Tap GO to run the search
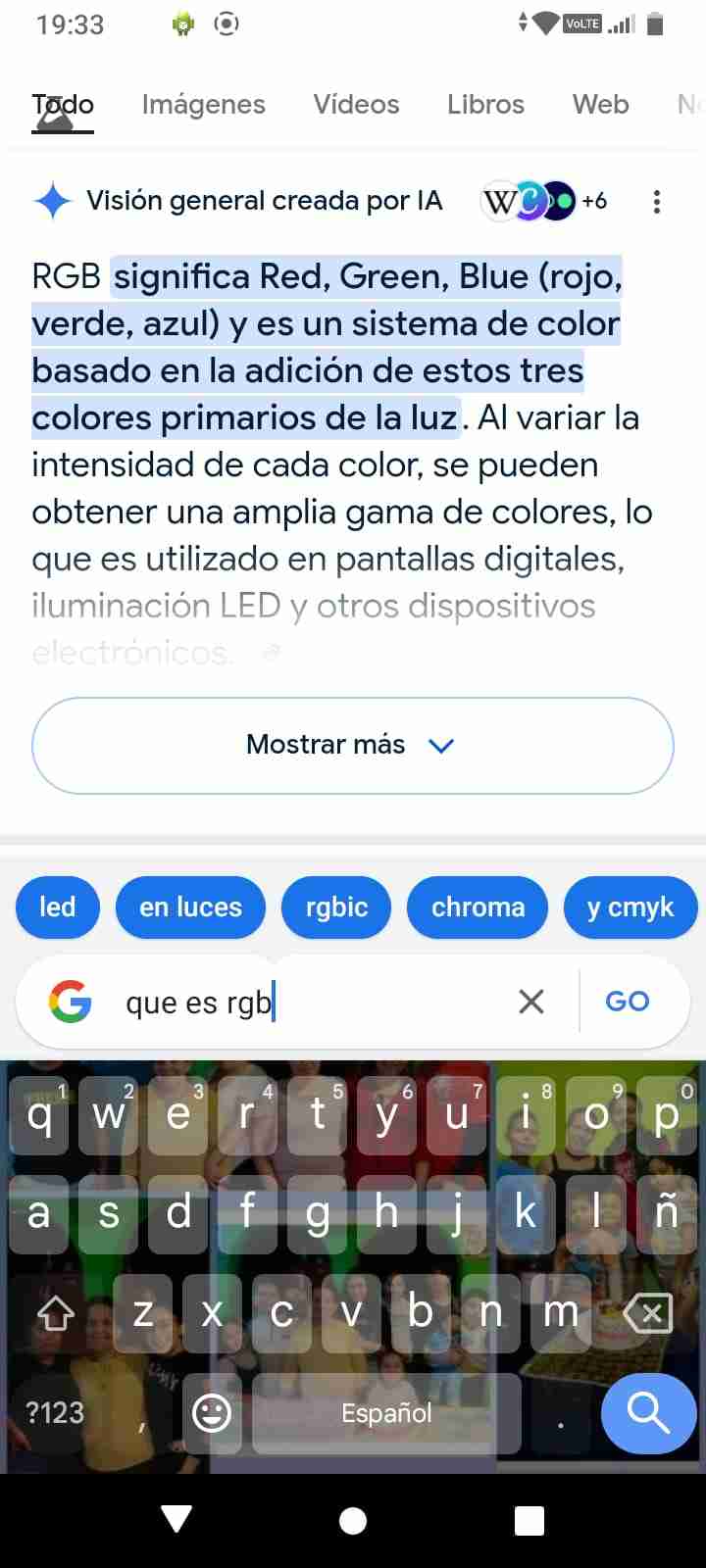Image resolution: width=706 pixels, height=1568 pixels. (x=628, y=1001)
